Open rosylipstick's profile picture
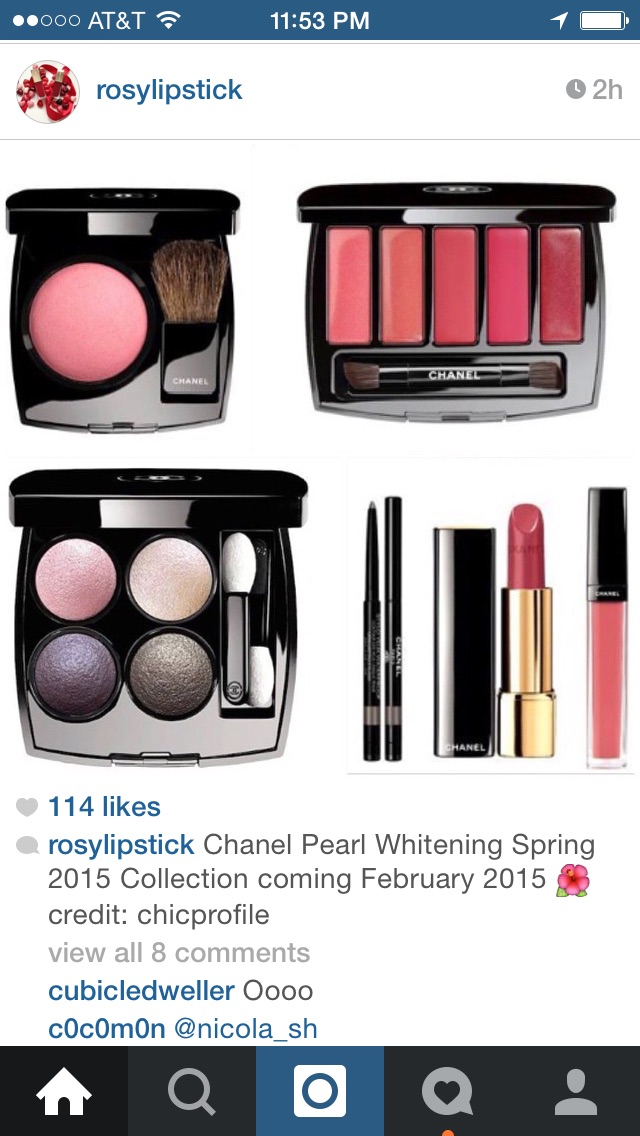The width and height of the screenshot is (640, 1136). tap(48, 91)
